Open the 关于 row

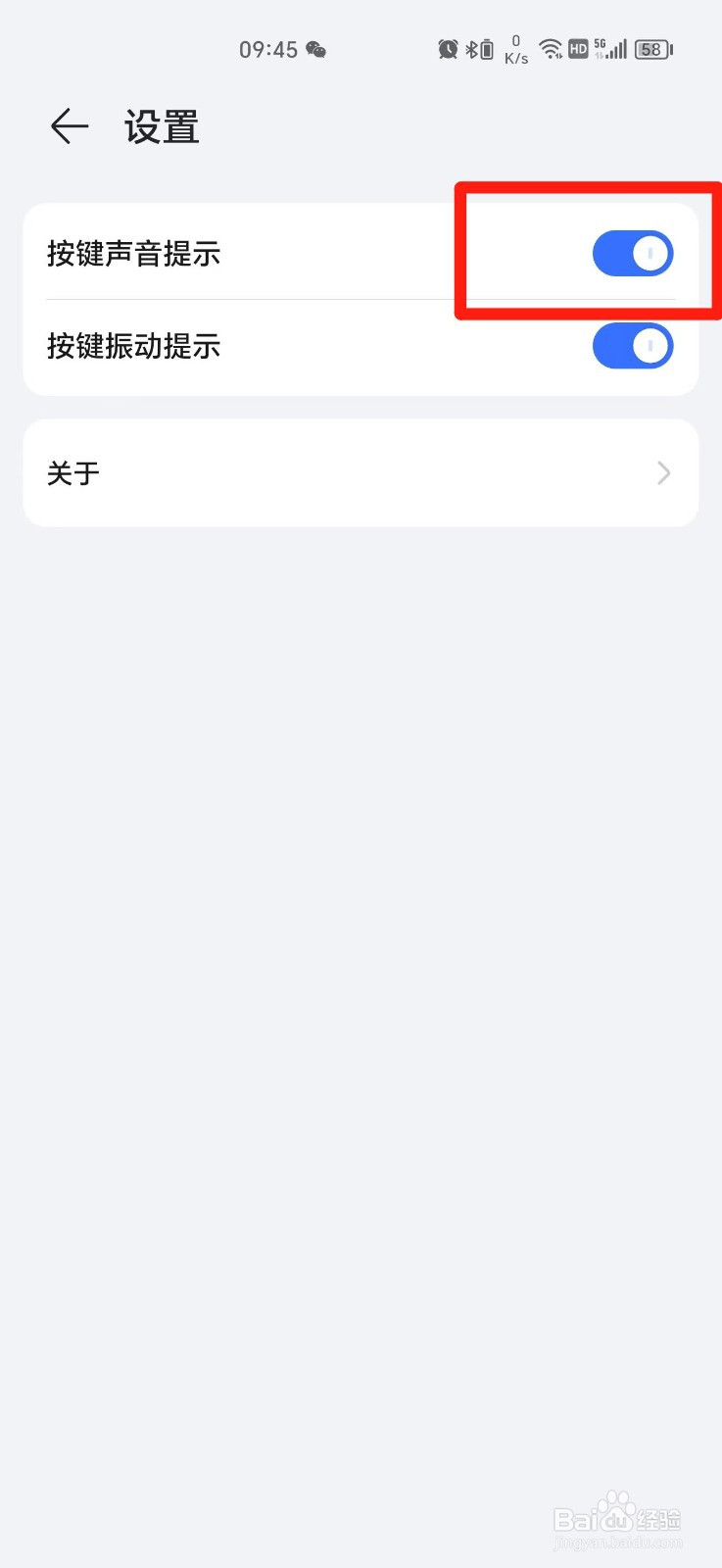tap(361, 473)
